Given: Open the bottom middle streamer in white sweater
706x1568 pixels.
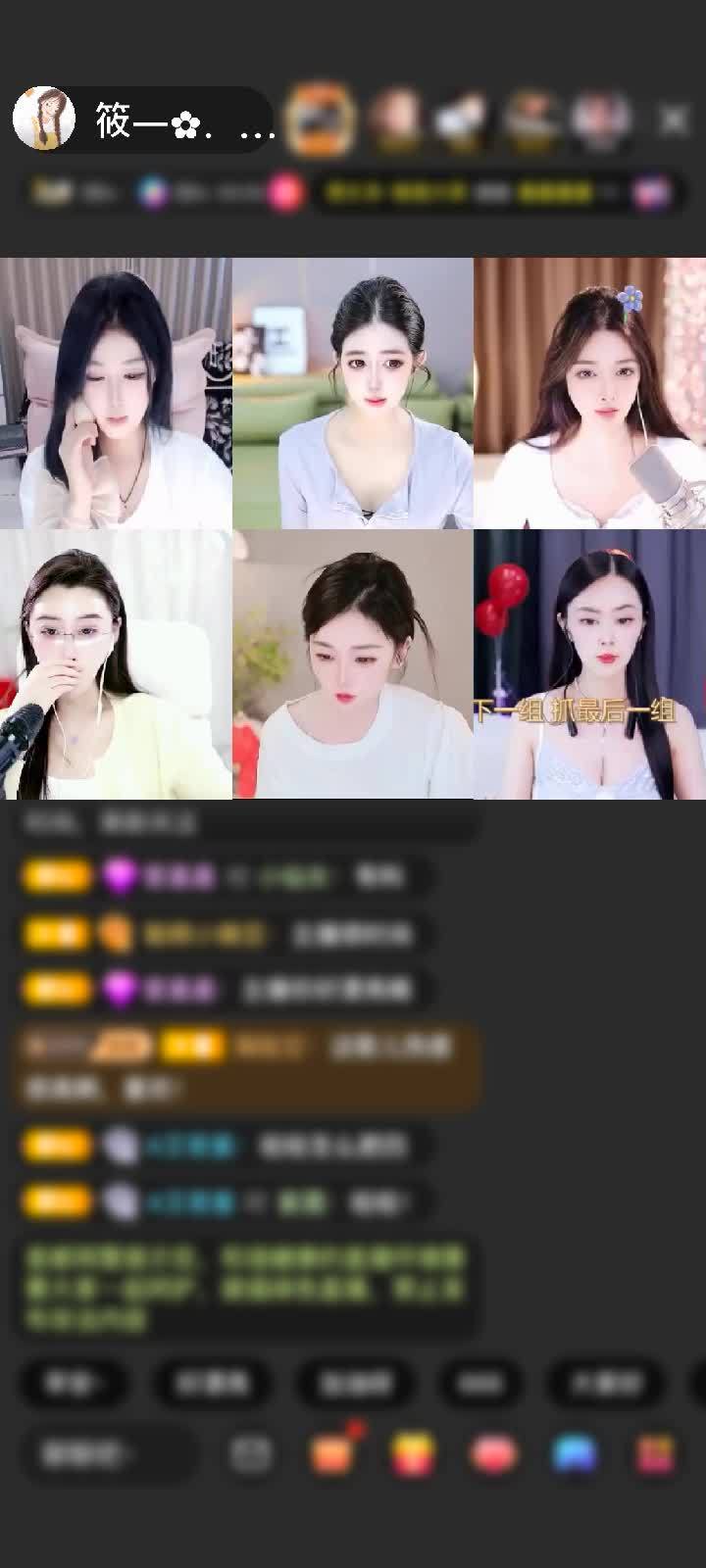Looking at the screenshot, I should coord(353,664).
